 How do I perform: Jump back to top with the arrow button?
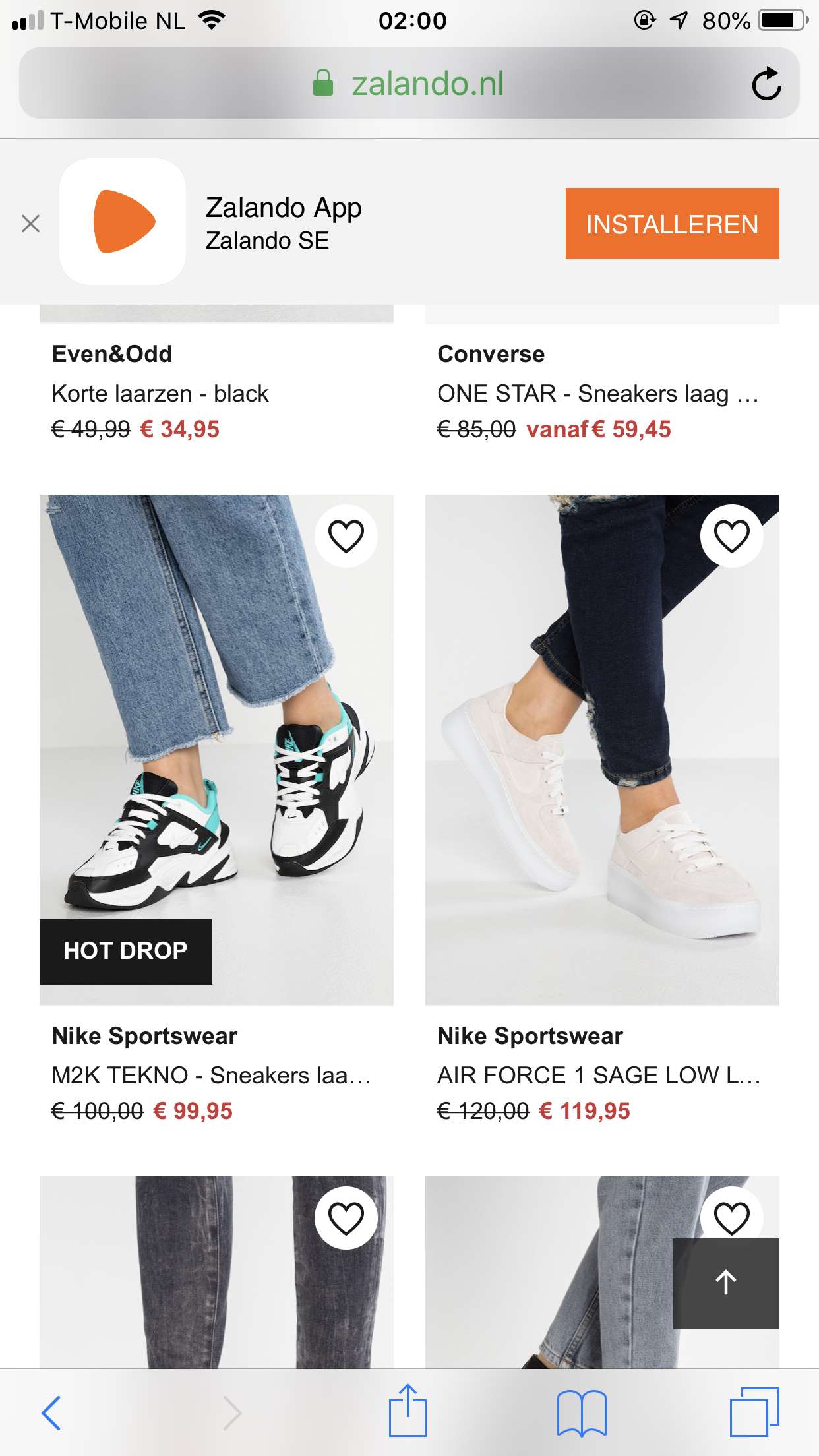pos(726,1283)
